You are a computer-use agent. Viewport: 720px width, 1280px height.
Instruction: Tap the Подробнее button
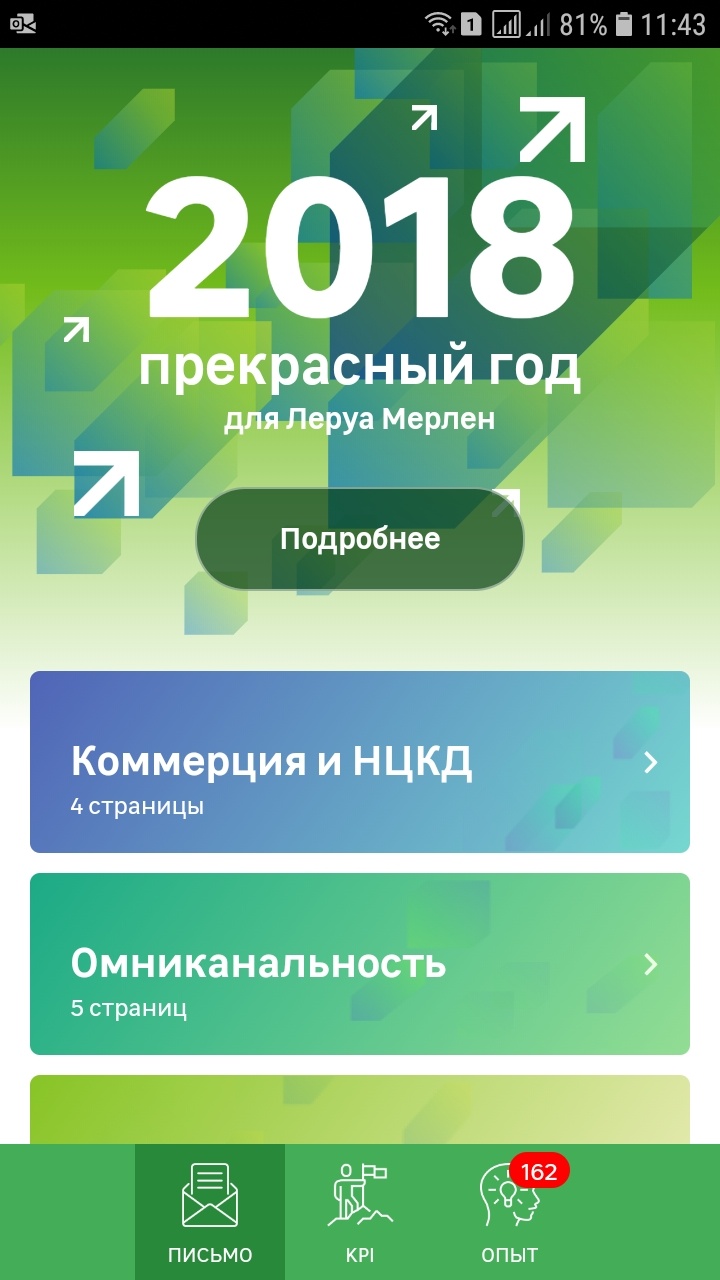[360, 539]
